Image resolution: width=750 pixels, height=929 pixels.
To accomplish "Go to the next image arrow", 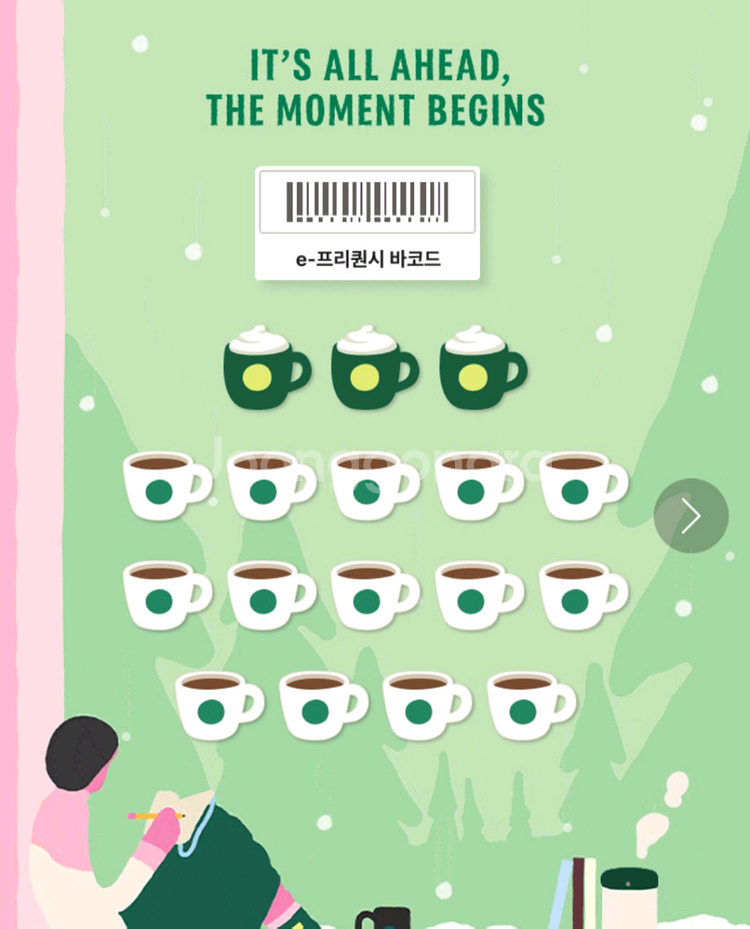I will click(691, 515).
